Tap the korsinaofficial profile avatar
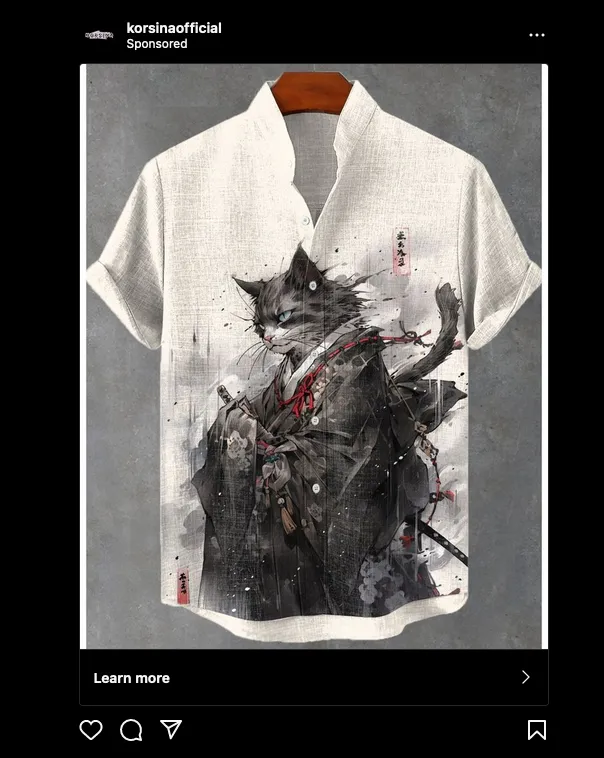Screen dimensions: 604x758 pos(99,35)
